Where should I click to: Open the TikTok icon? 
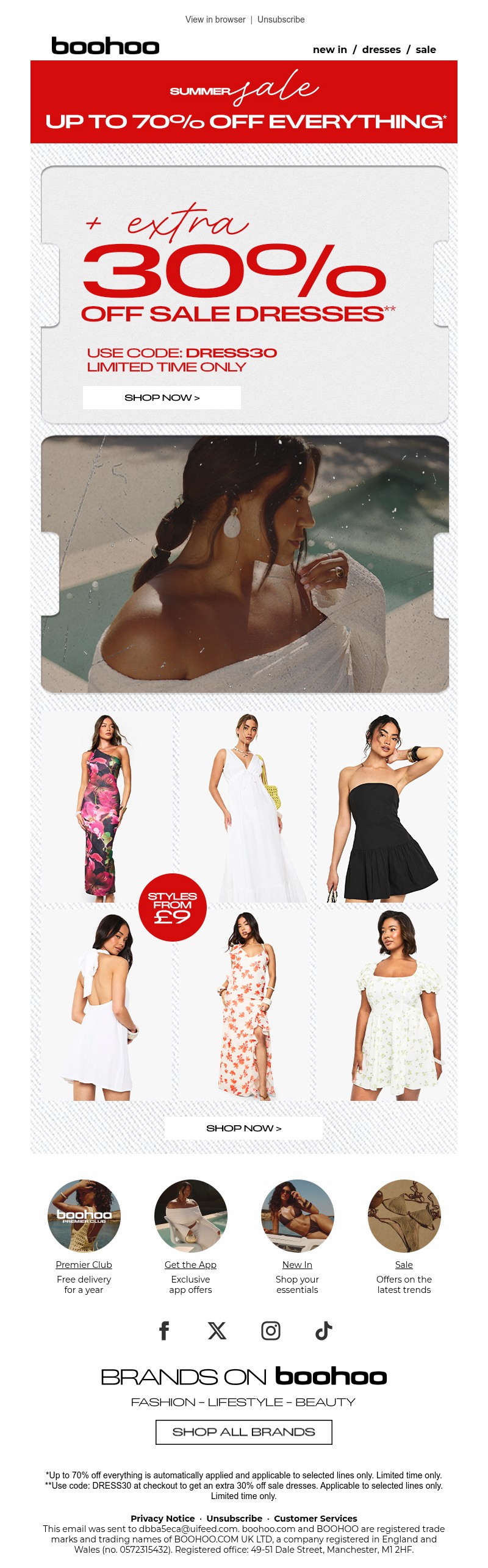[x=323, y=1330]
